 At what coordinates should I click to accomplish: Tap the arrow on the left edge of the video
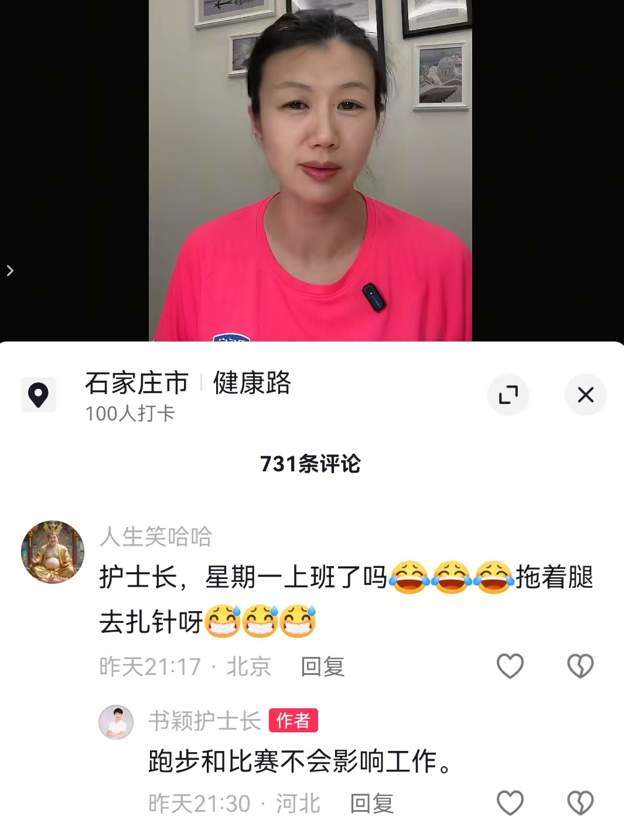10,270
